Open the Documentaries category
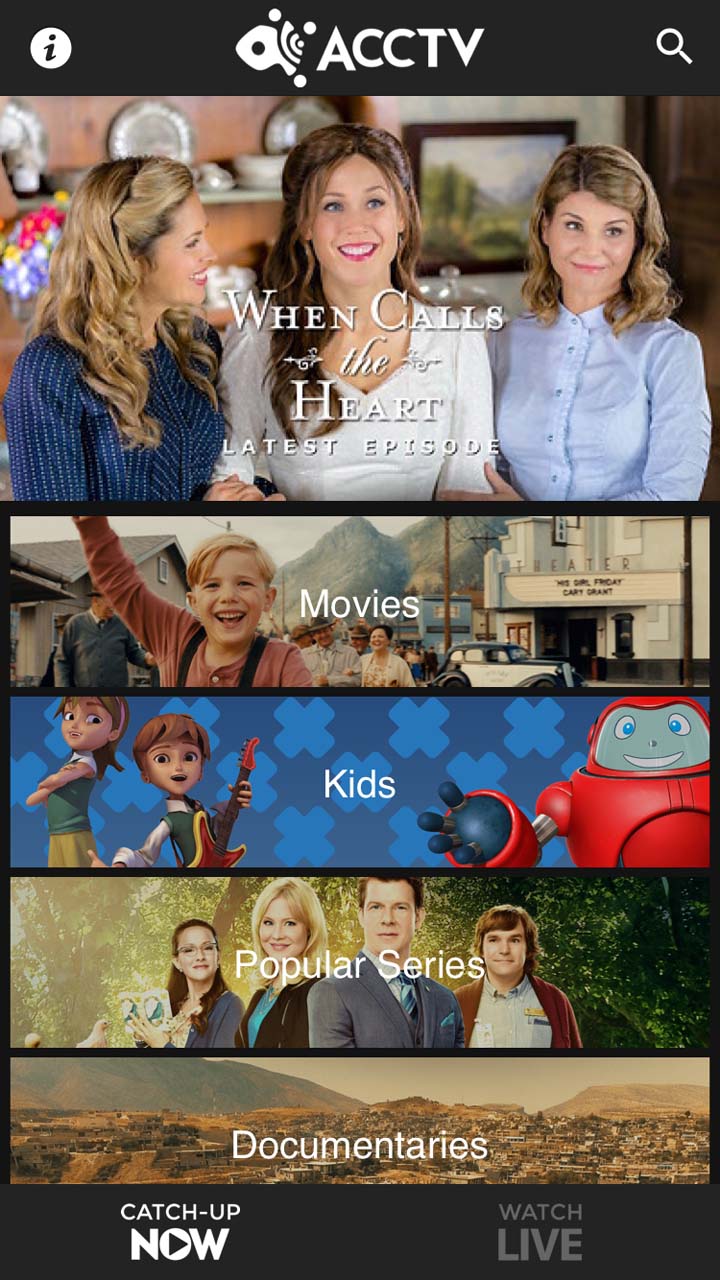The width and height of the screenshot is (720, 1280). (x=360, y=1121)
